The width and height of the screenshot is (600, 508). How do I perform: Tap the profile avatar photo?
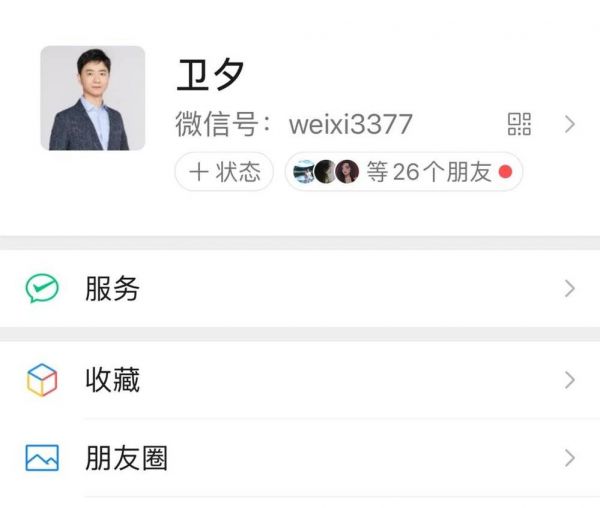coord(92,98)
